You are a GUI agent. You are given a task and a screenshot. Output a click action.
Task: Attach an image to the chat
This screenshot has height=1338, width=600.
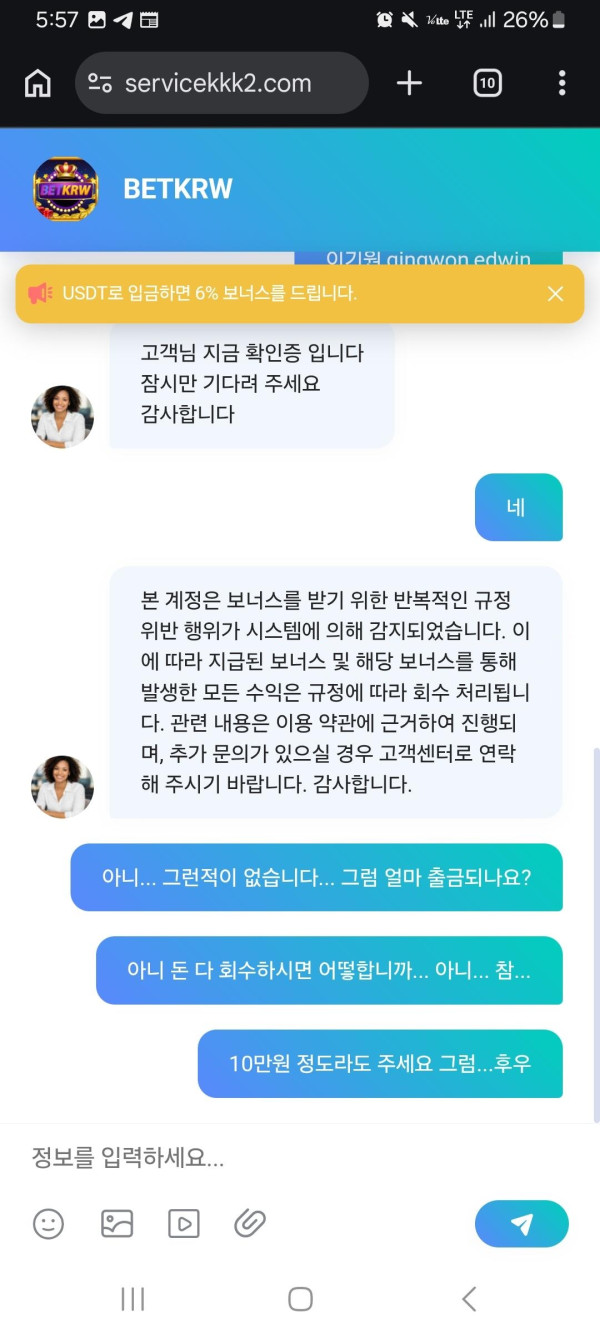(117, 1223)
